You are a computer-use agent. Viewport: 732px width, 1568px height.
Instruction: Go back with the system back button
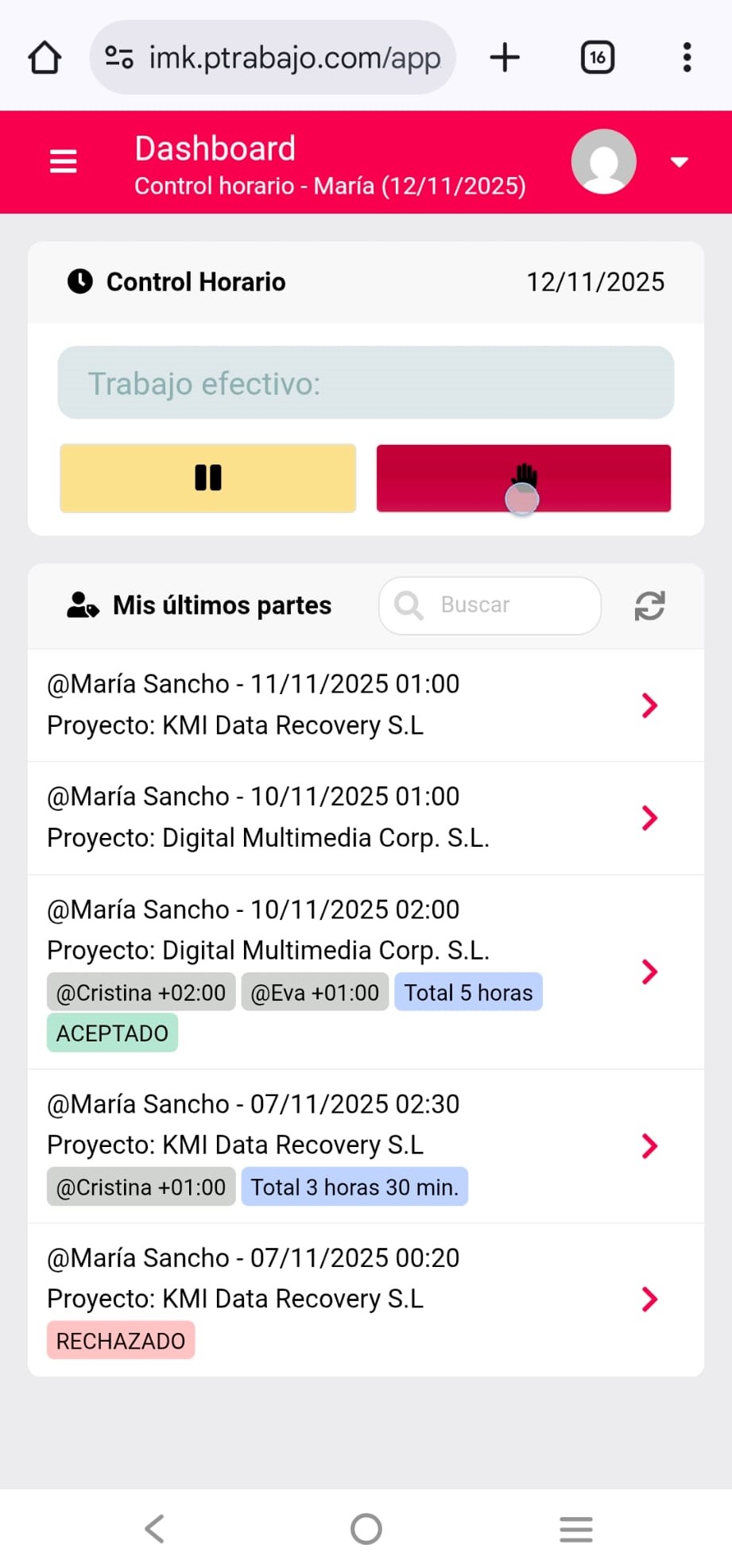tap(155, 1528)
